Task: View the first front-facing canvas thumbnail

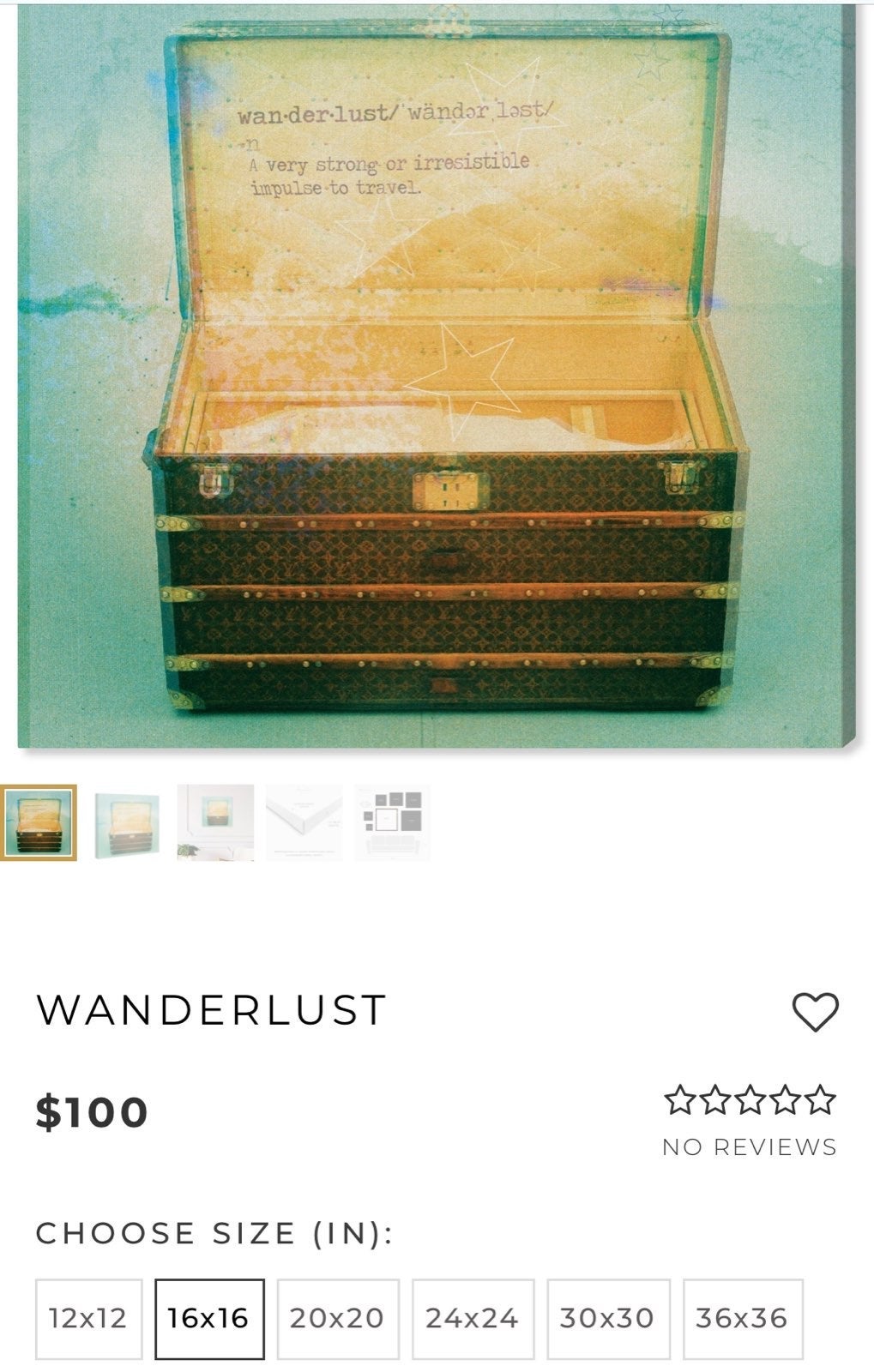Action: 39,822
